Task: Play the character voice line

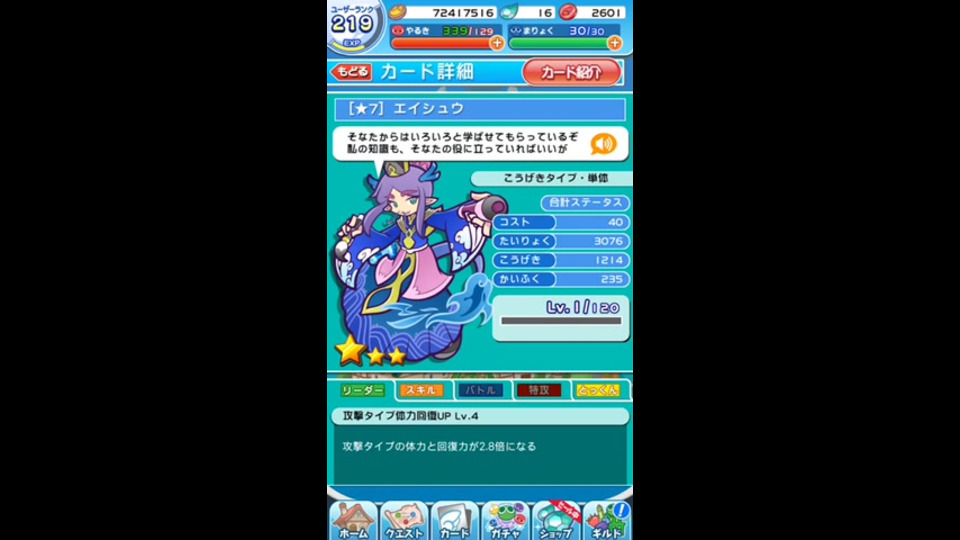Action: [603, 144]
